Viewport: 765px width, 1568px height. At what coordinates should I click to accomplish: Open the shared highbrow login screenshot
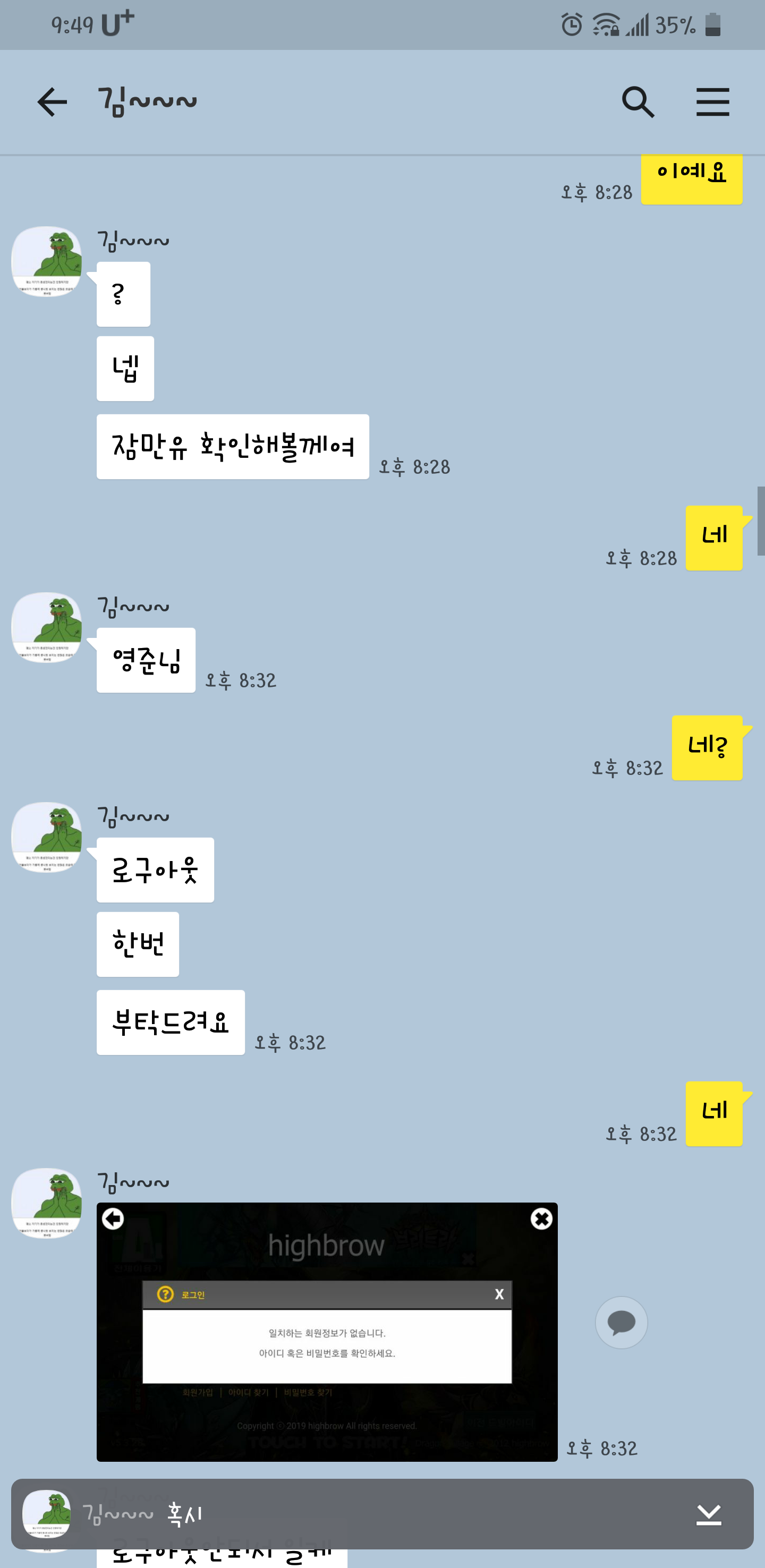327,1331
